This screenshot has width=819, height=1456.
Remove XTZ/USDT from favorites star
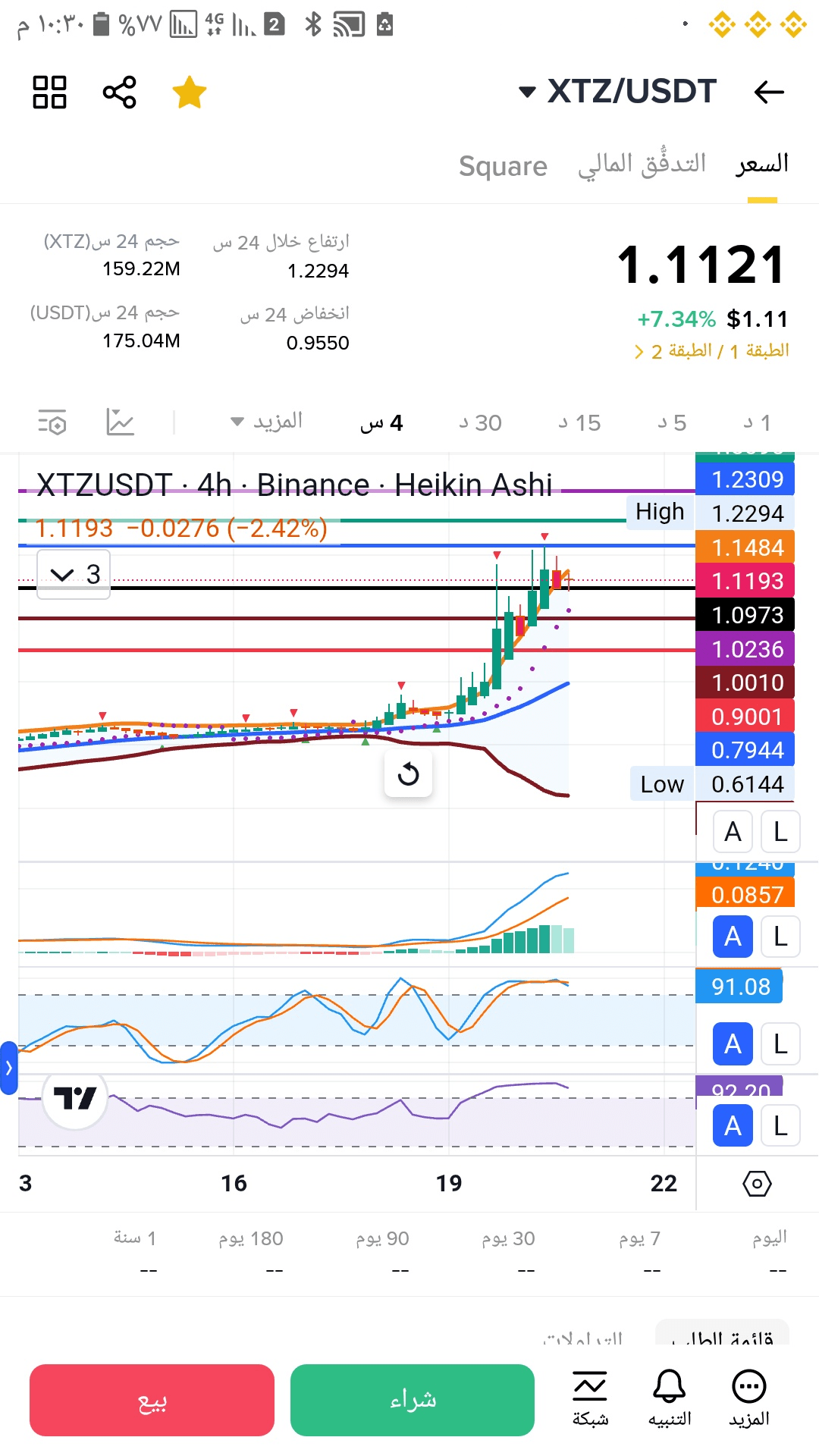click(x=189, y=93)
